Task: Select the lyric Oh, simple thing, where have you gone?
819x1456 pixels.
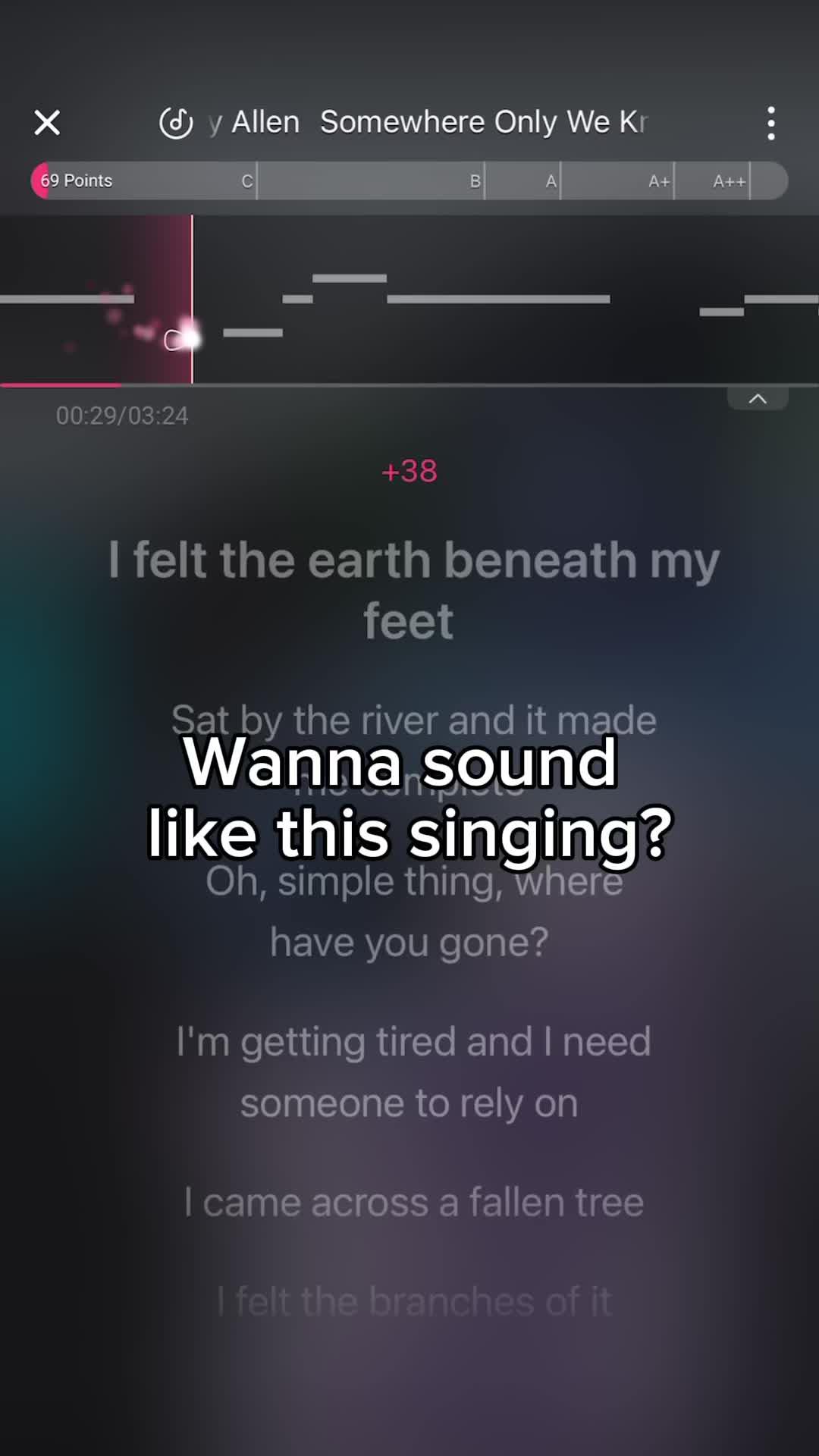Action: point(409,910)
